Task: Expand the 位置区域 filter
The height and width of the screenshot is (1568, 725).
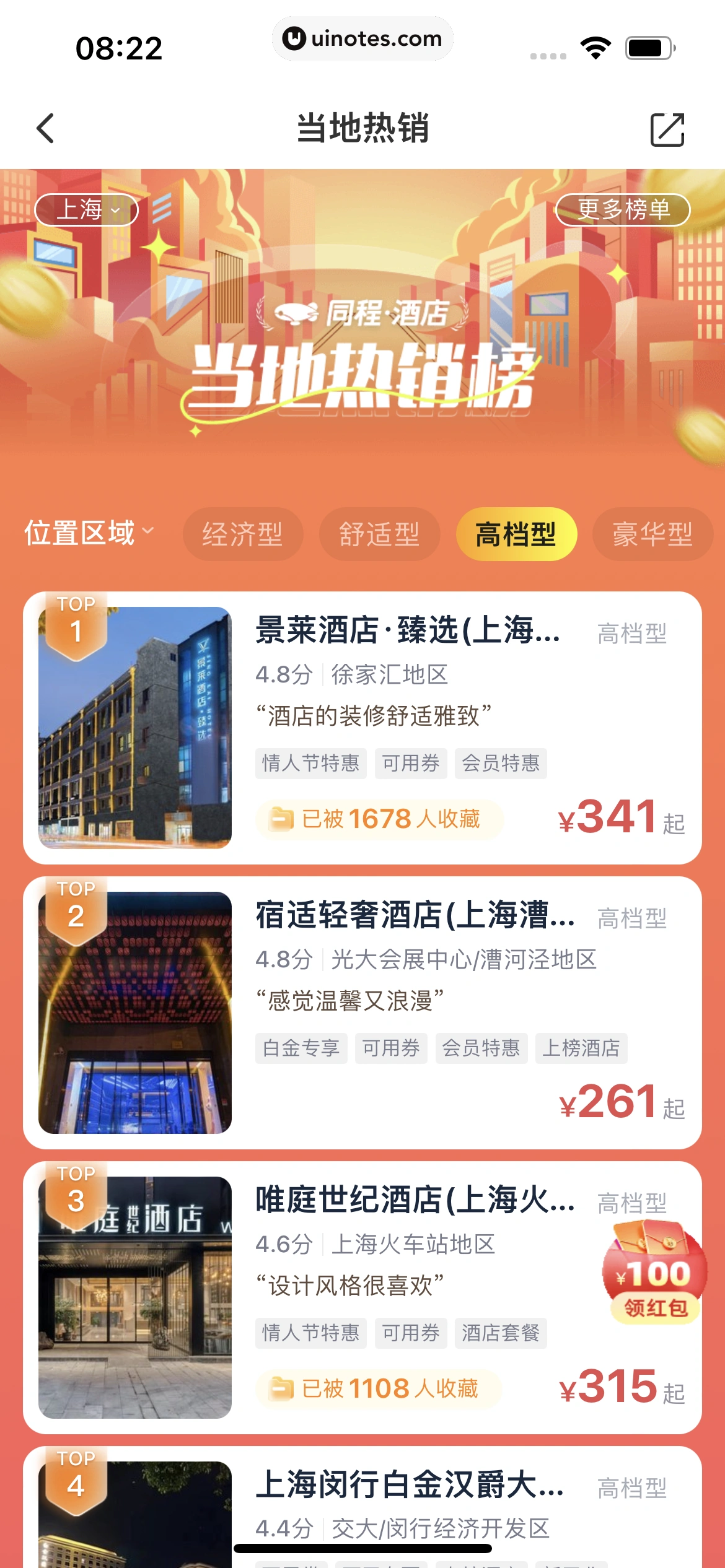Action: coord(89,533)
